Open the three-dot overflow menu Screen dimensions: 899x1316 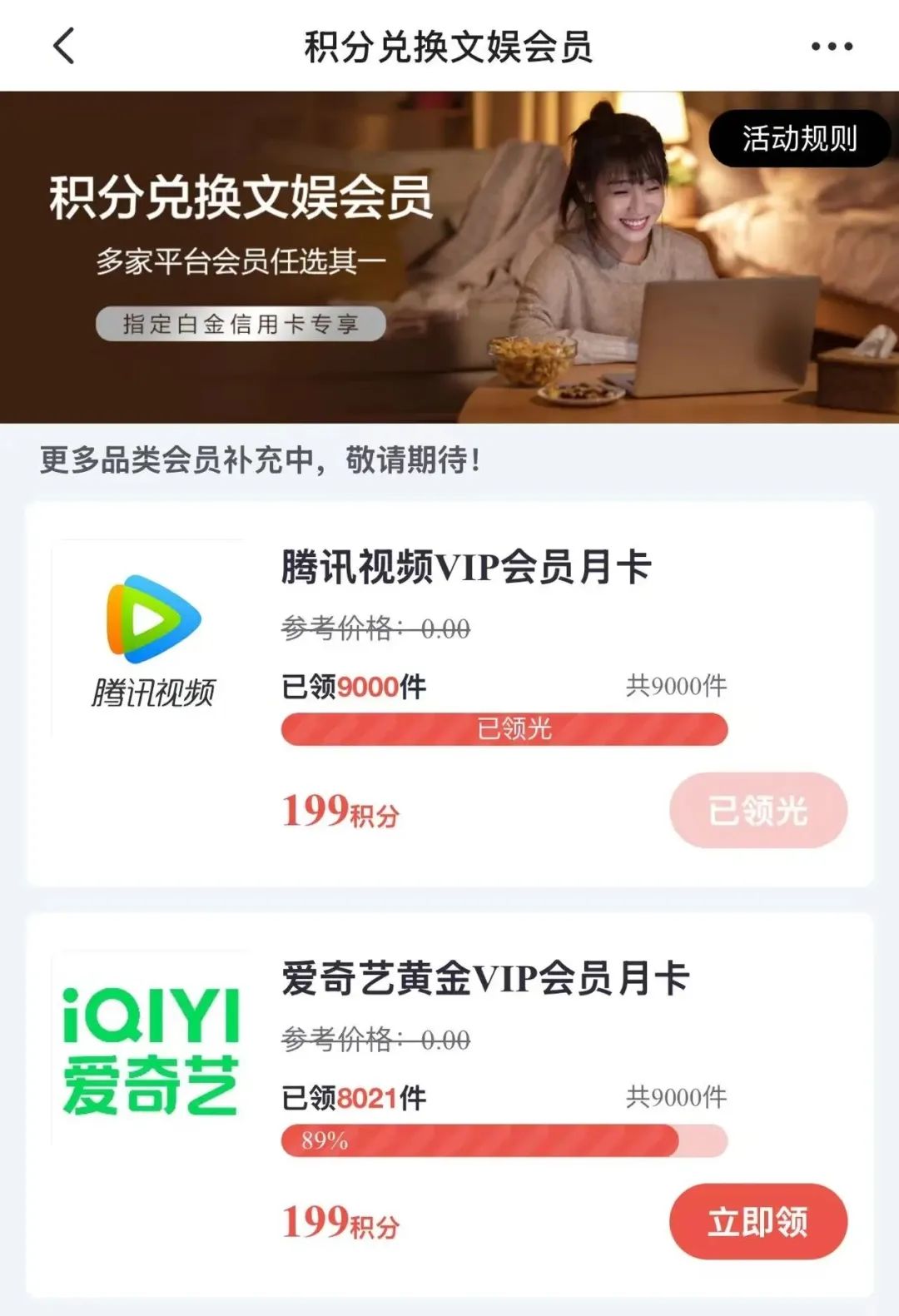[832, 47]
